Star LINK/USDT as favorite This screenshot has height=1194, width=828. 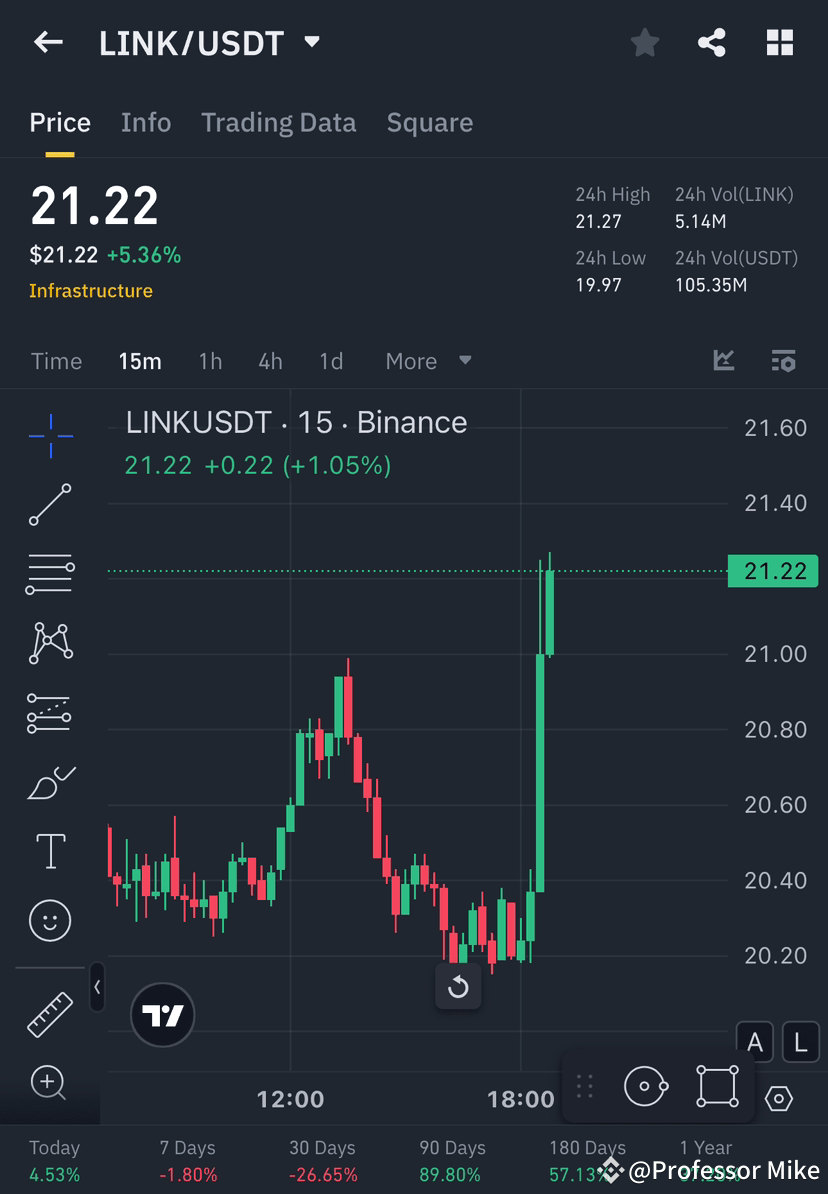tap(644, 42)
